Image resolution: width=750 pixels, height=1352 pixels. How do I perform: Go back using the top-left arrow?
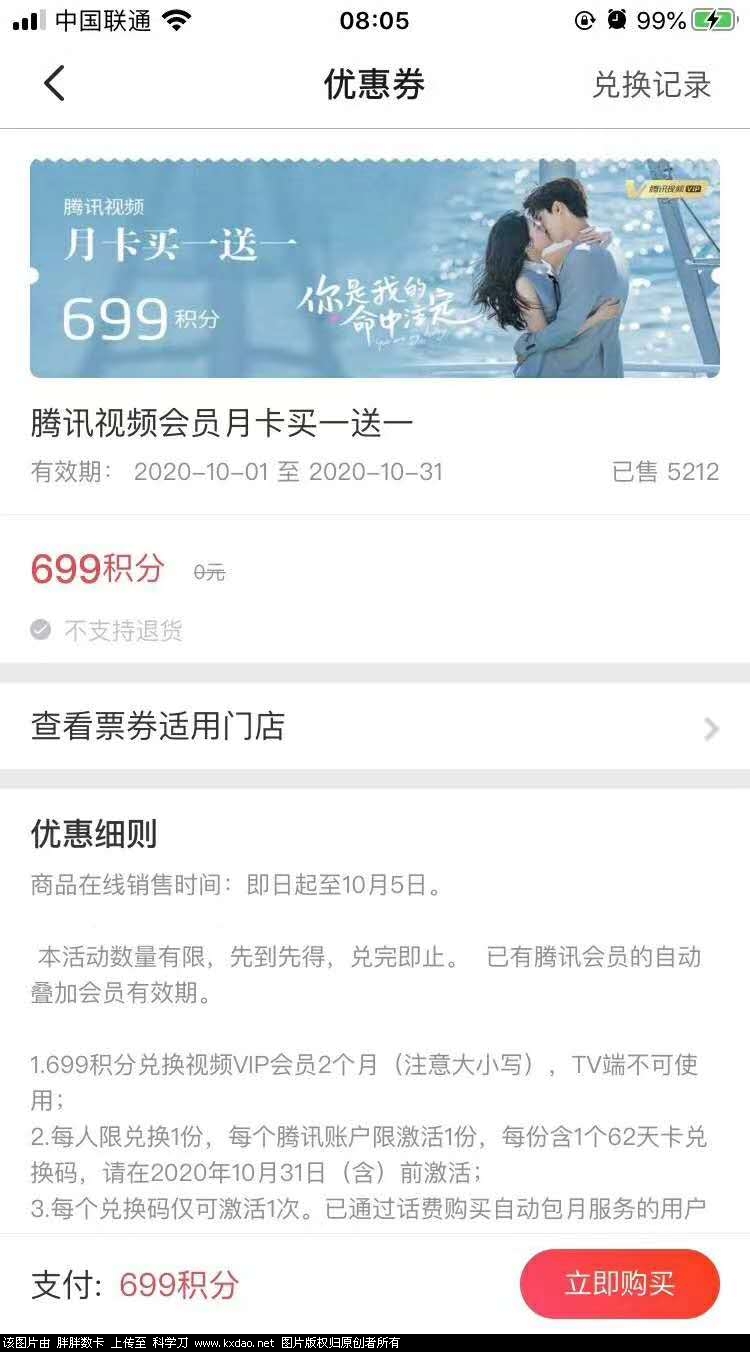tap(54, 84)
